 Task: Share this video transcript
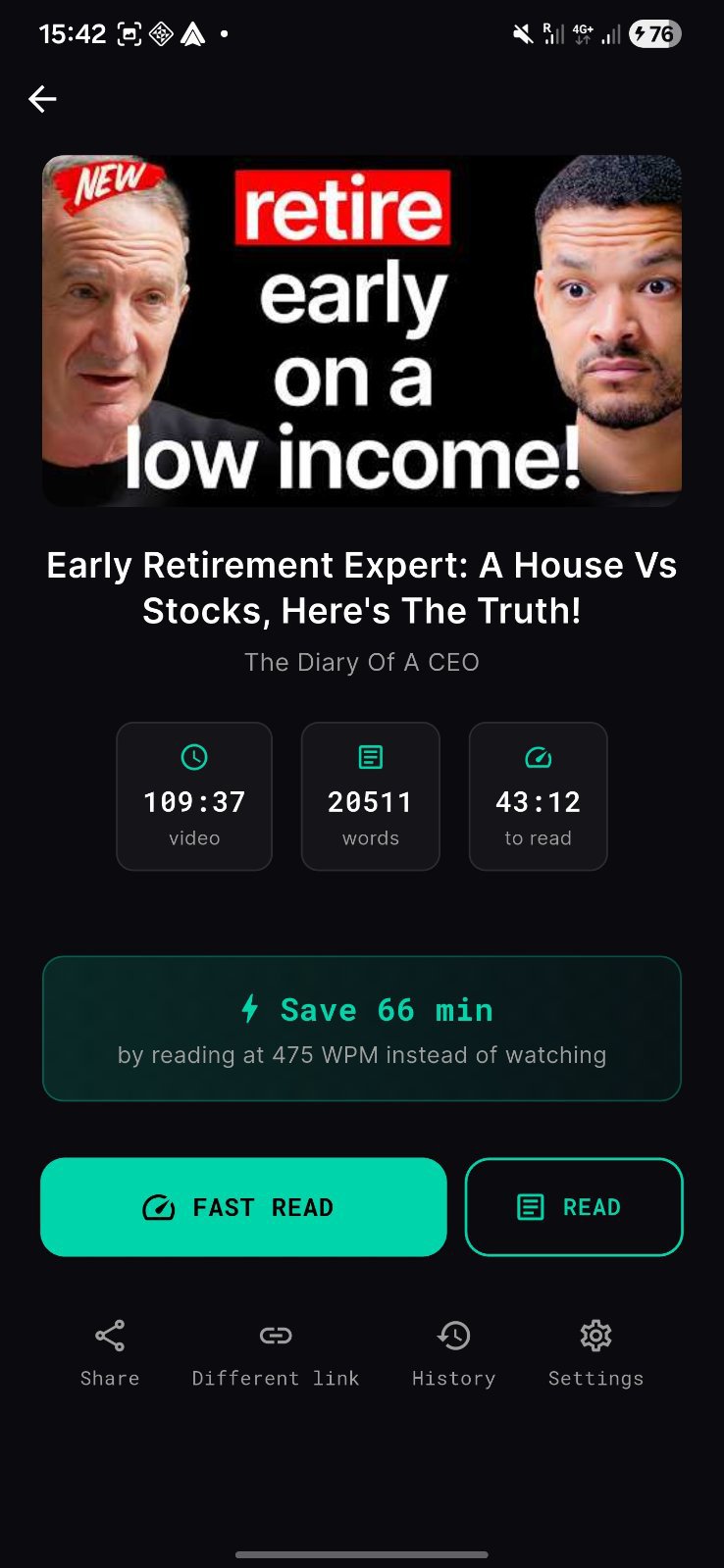pos(110,1351)
